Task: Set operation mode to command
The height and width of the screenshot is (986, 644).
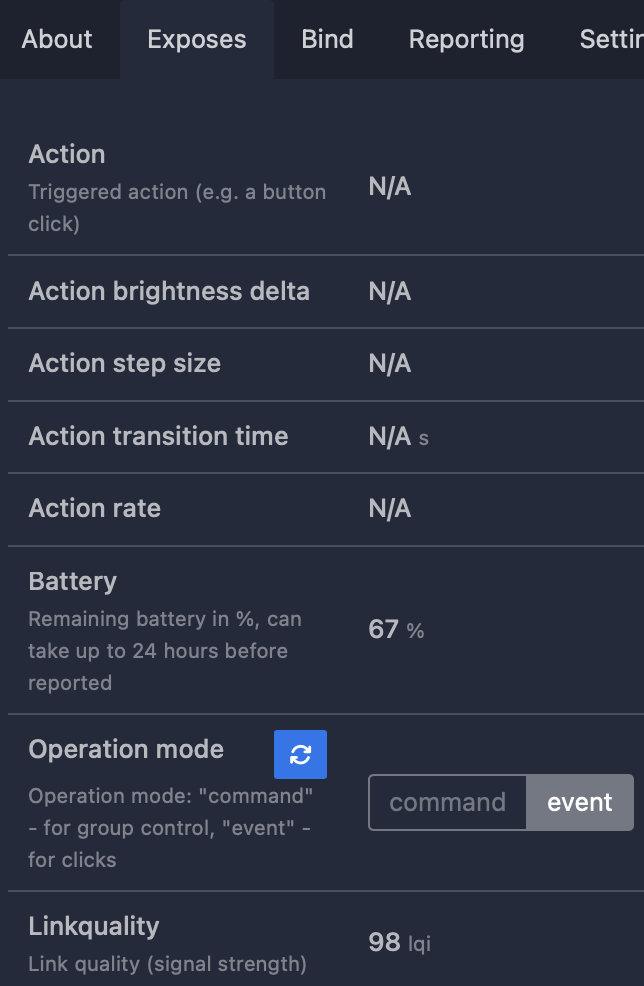Action: click(447, 802)
